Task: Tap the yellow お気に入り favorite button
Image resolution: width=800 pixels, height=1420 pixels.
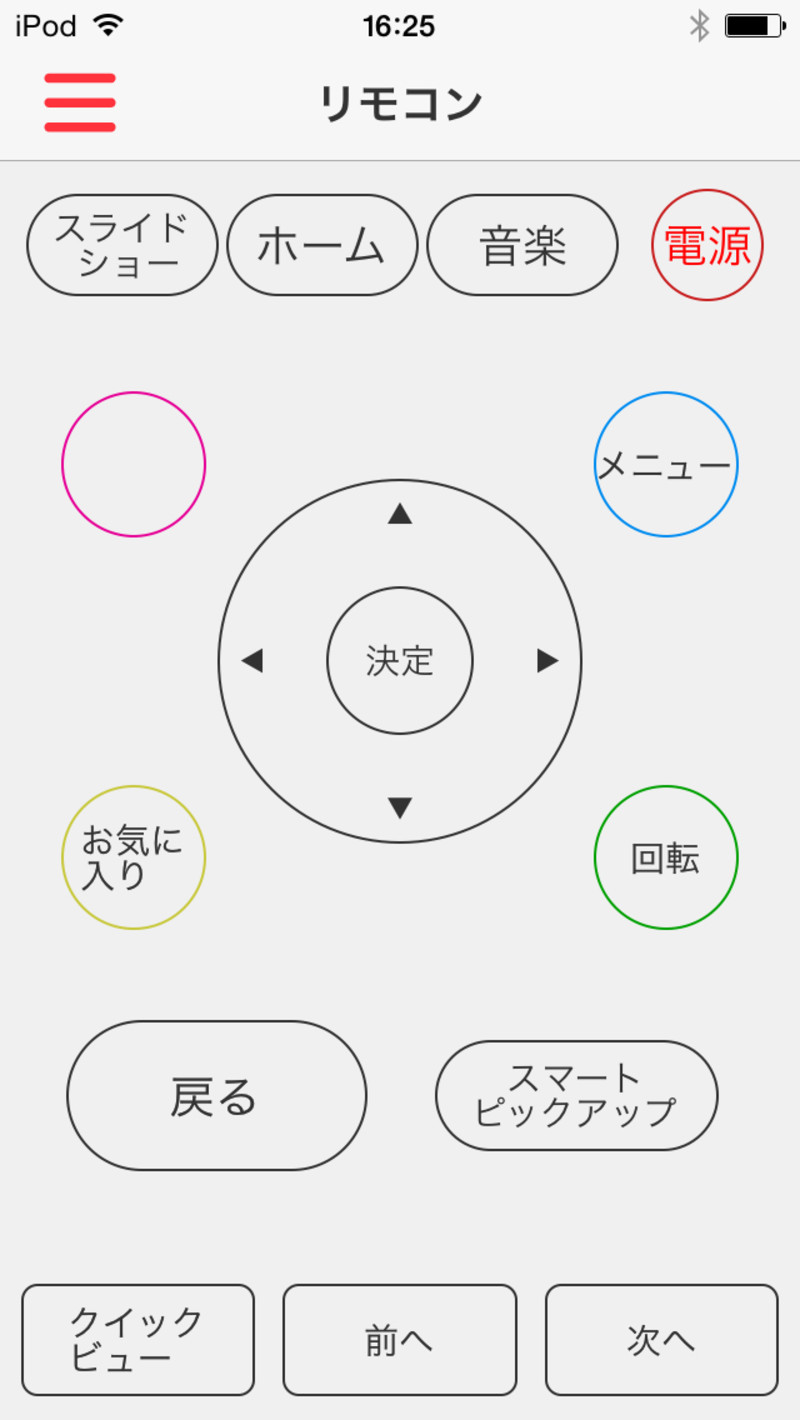Action: click(133, 857)
